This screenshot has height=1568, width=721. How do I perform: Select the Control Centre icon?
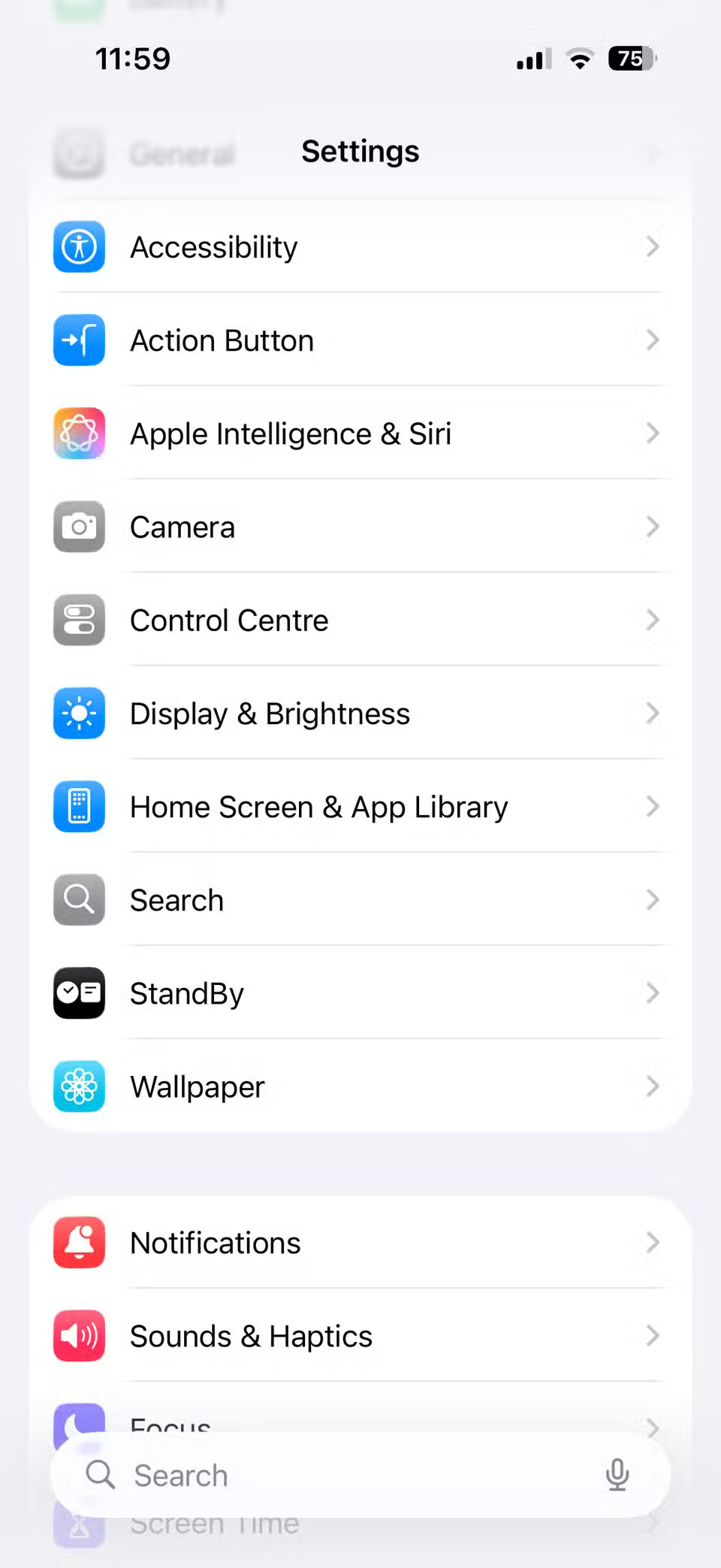pos(79,621)
